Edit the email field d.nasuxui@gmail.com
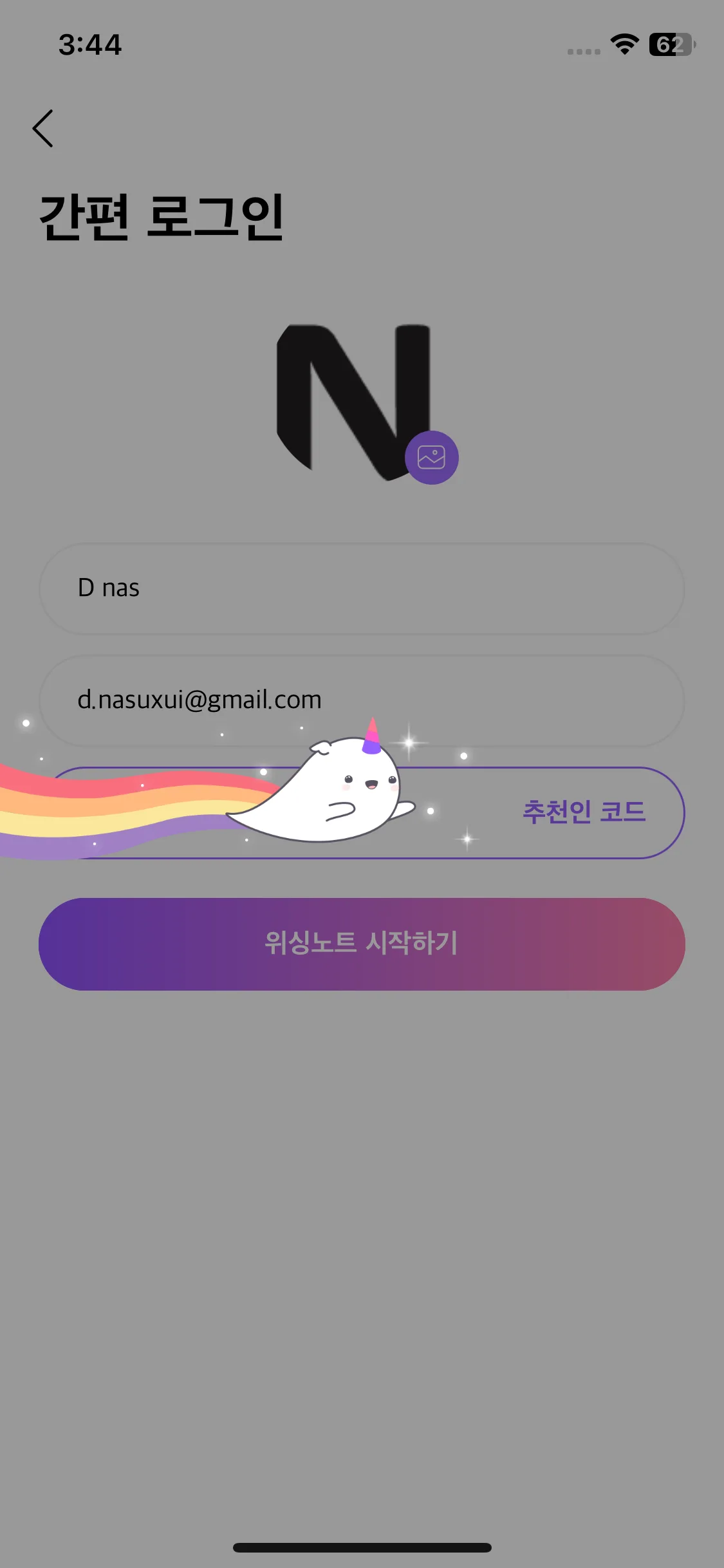Viewport: 724px width, 1568px height. click(360, 700)
